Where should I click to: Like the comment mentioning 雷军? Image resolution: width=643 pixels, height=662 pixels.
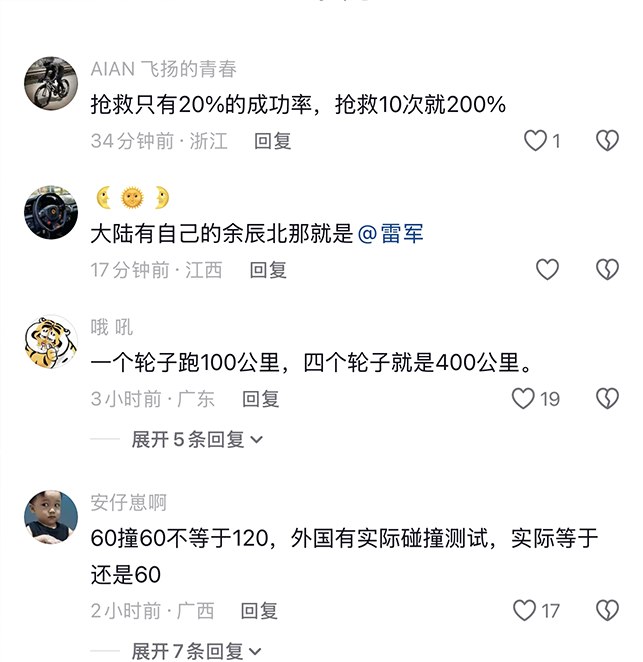pos(547,270)
